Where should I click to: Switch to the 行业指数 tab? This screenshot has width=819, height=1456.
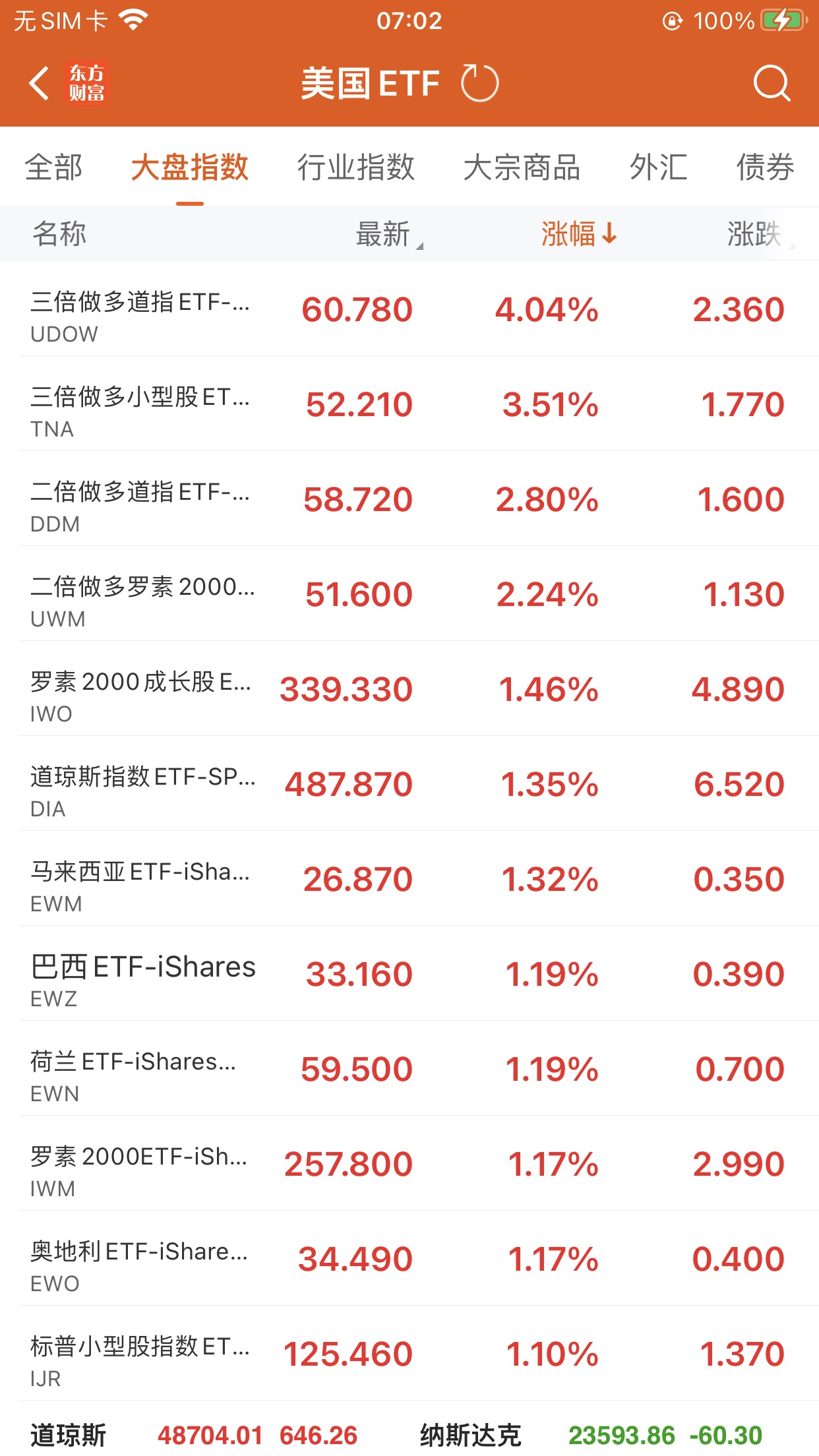coord(355,167)
